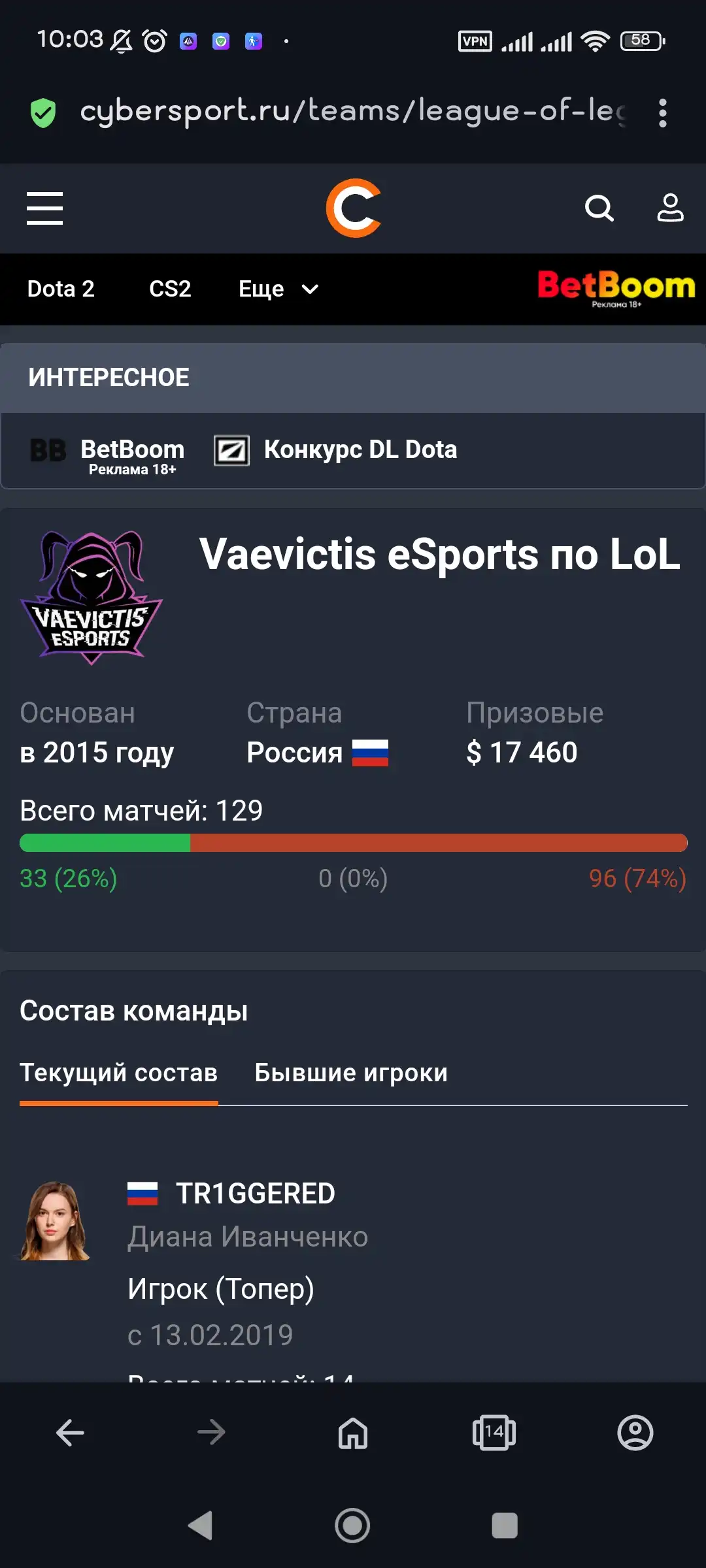
Task: Open the hamburger menu
Action: coord(44,208)
